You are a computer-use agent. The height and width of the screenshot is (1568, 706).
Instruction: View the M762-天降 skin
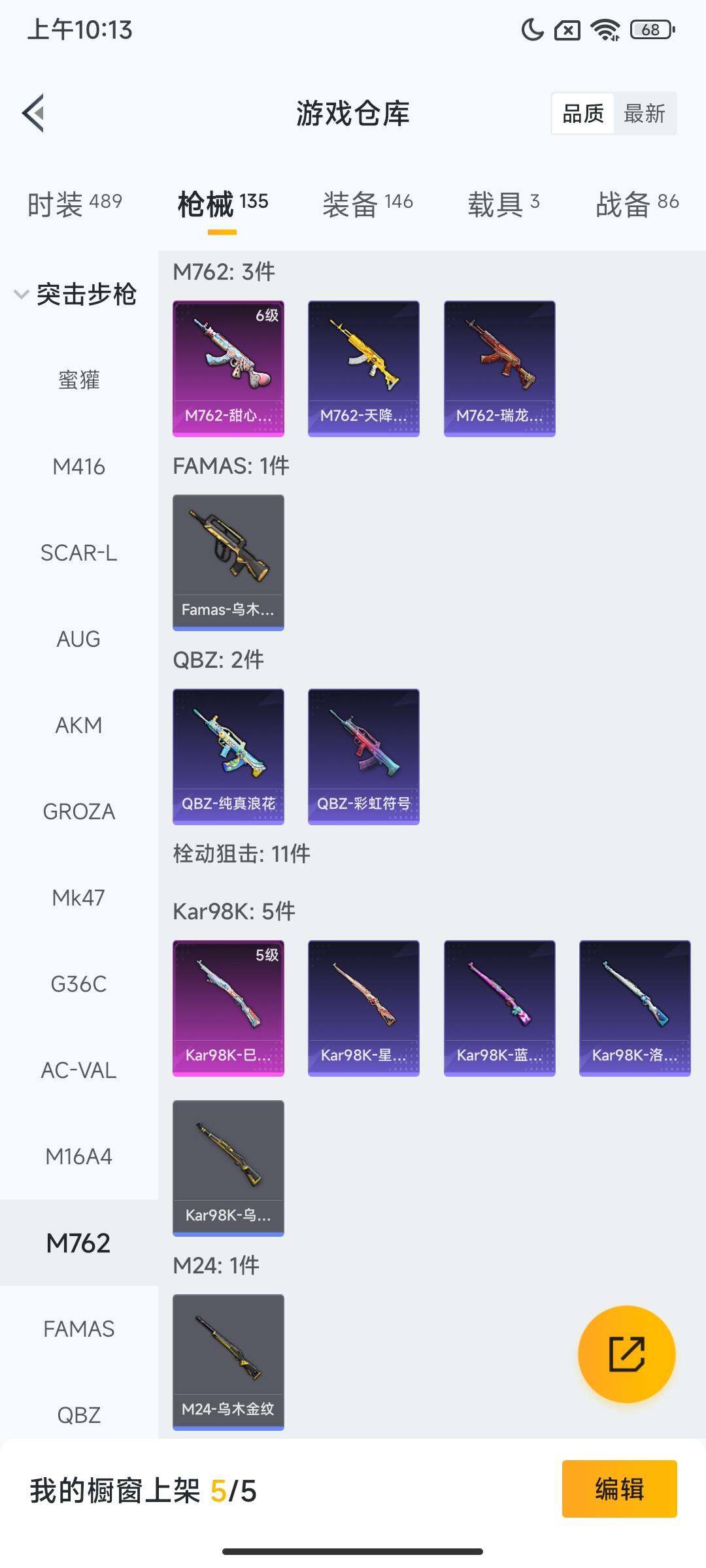pyautogui.click(x=363, y=368)
